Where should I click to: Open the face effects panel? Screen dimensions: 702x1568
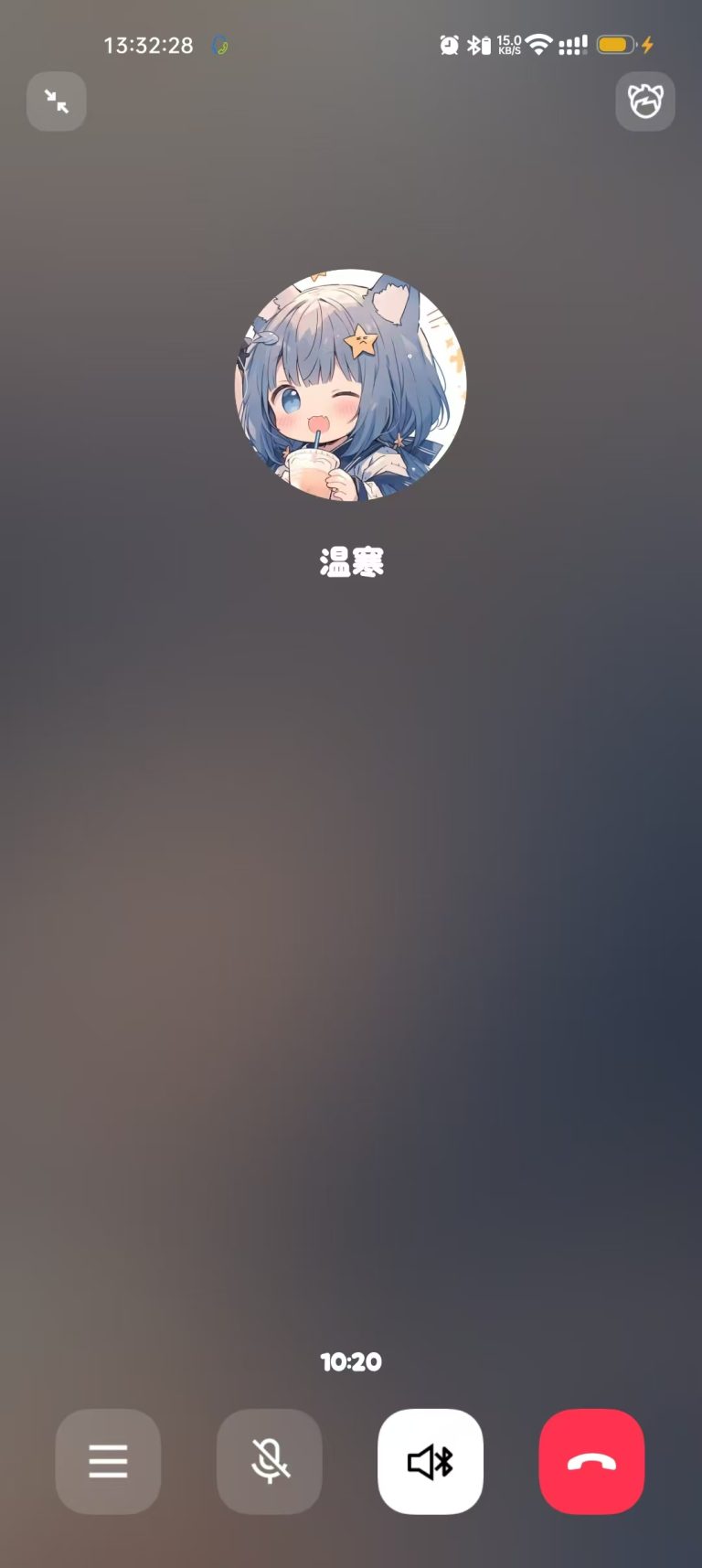(644, 101)
